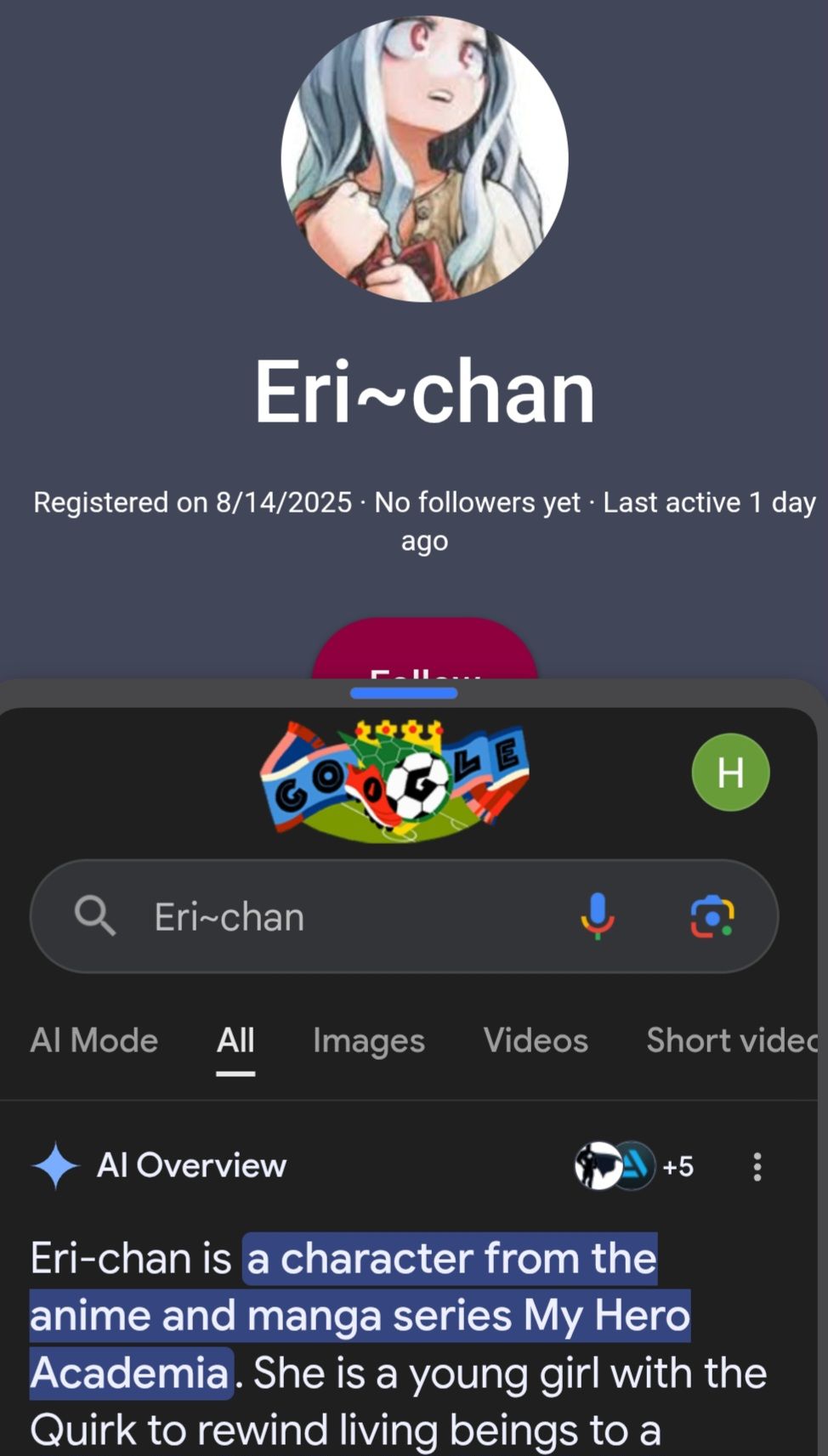Open the AI Overview options menu

(757, 1166)
